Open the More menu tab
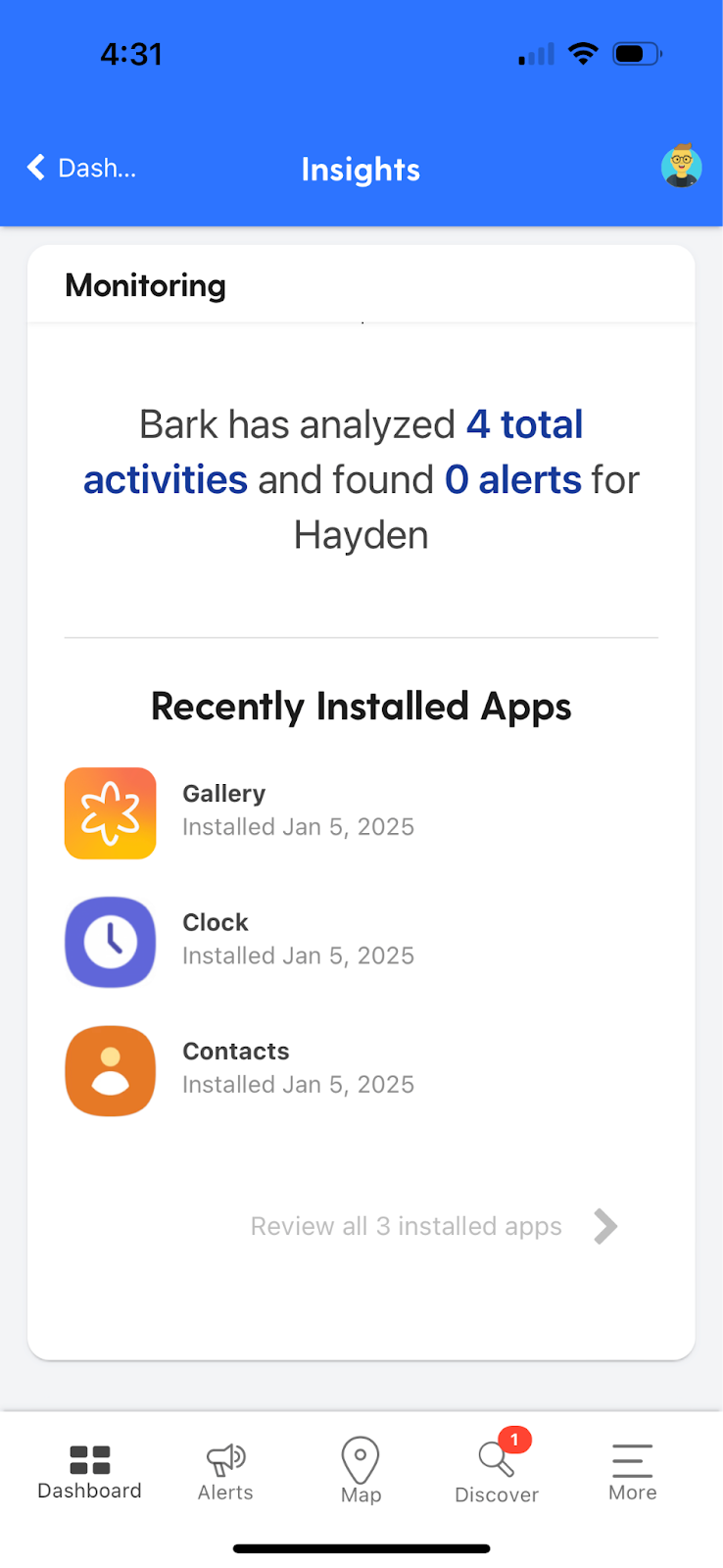The width and height of the screenshot is (723, 1568). coord(633,1472)
